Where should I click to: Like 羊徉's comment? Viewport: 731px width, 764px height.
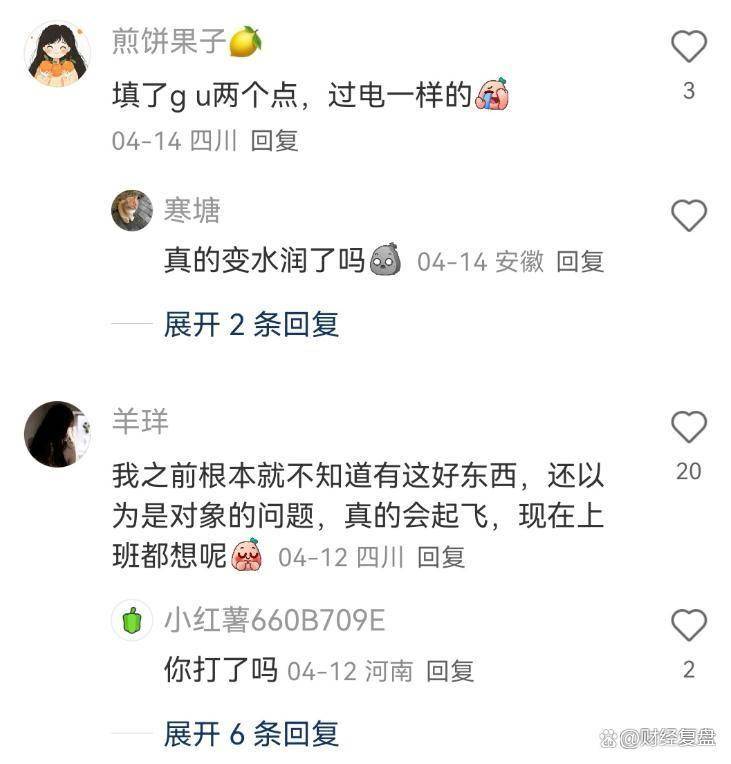(x=688, y=427)
